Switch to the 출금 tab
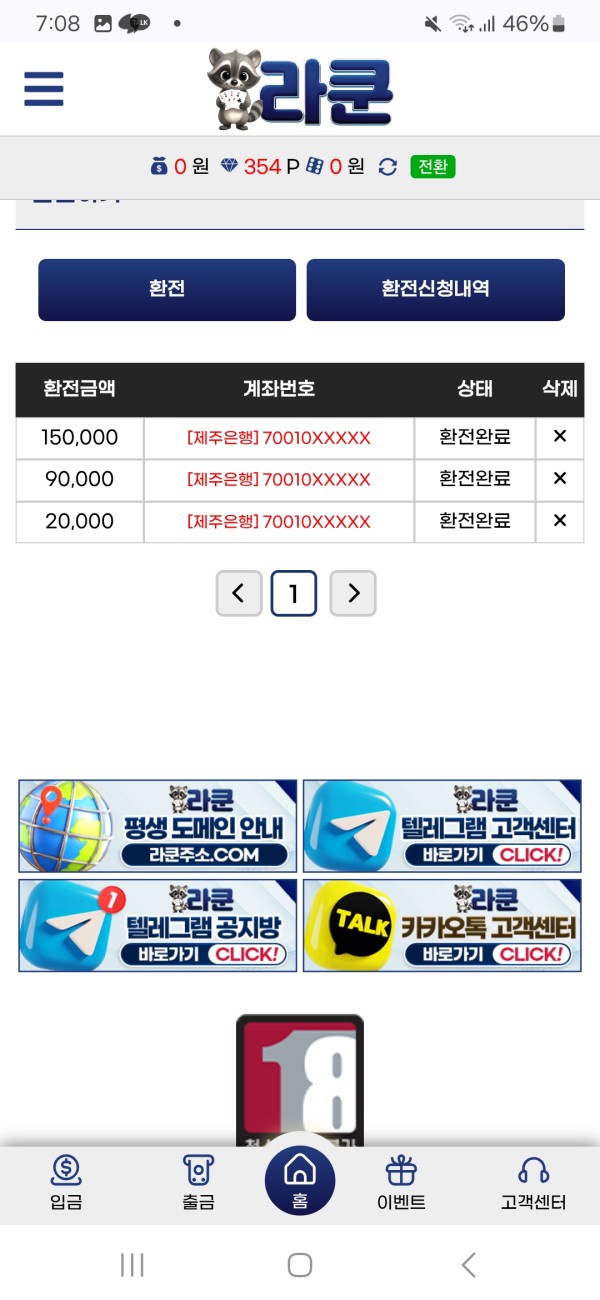Image resolution: width=600 pixels, height=1300 pixels. tap(198, 1183)
